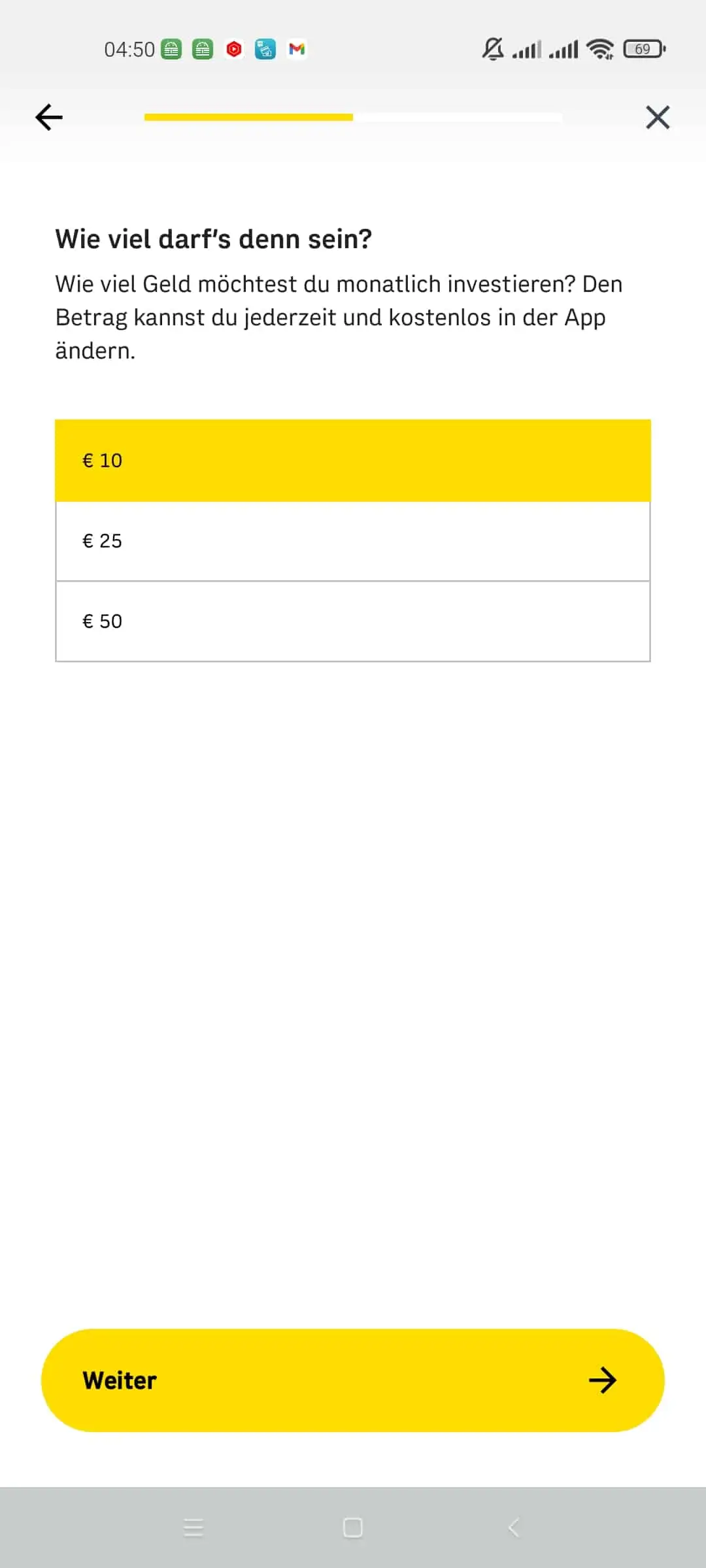
Task: Continue with the Weiter button
Action: [353, 1380]
